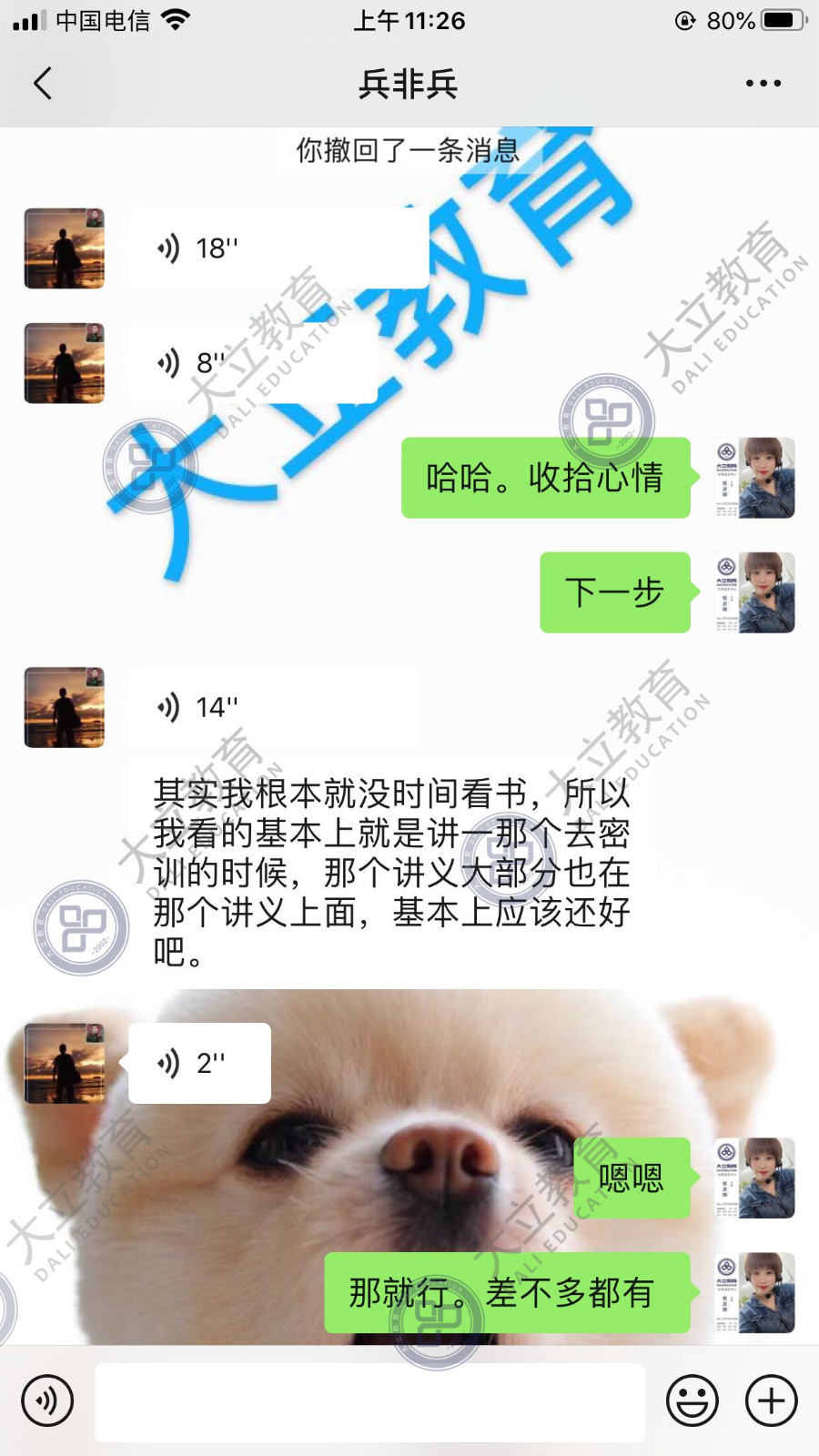Open the plus attachment menu
Screen dimensions: 819x1456
[x=771, y=1400]
